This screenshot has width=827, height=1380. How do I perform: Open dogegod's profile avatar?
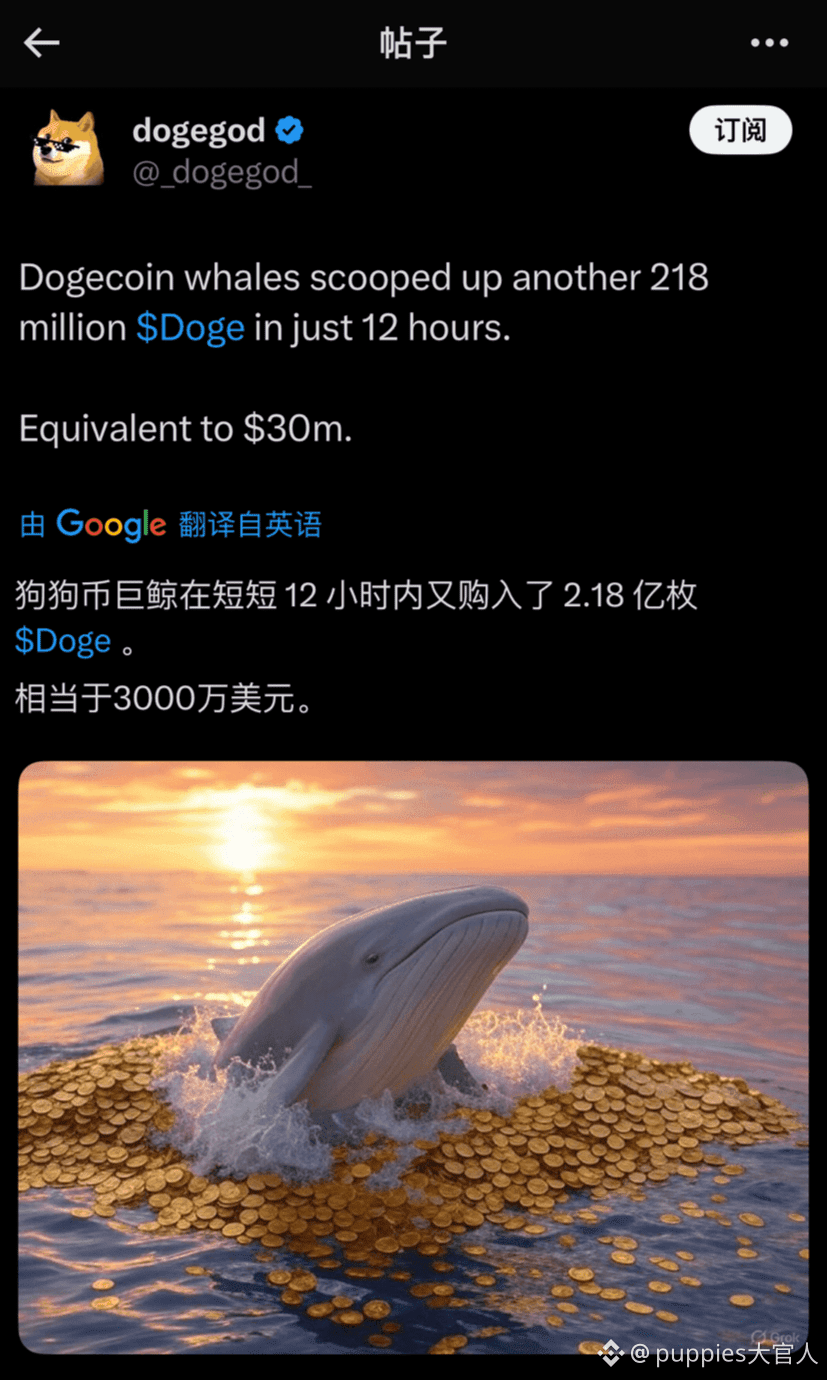click(x=68, y=147)
